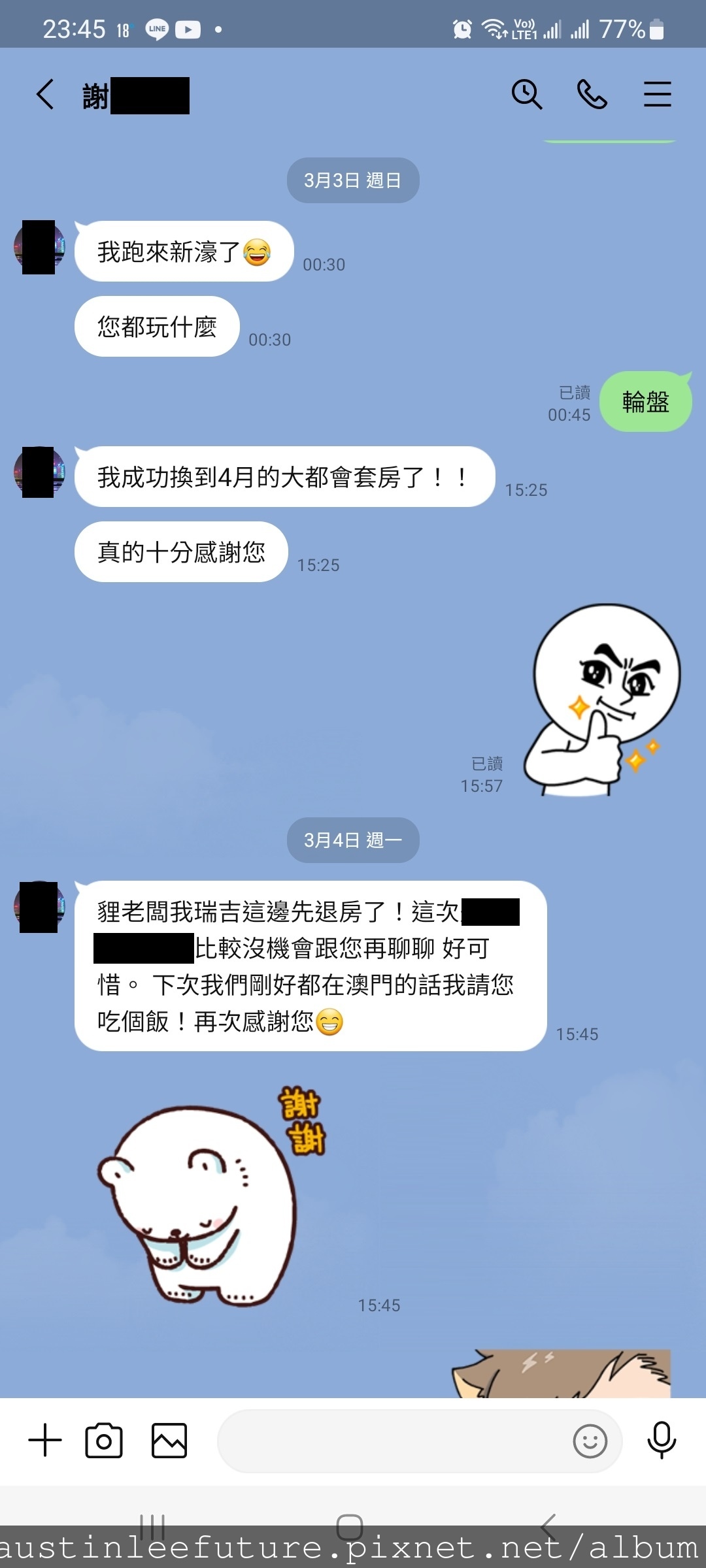Open the camera to take a photo

(104, 1441)
